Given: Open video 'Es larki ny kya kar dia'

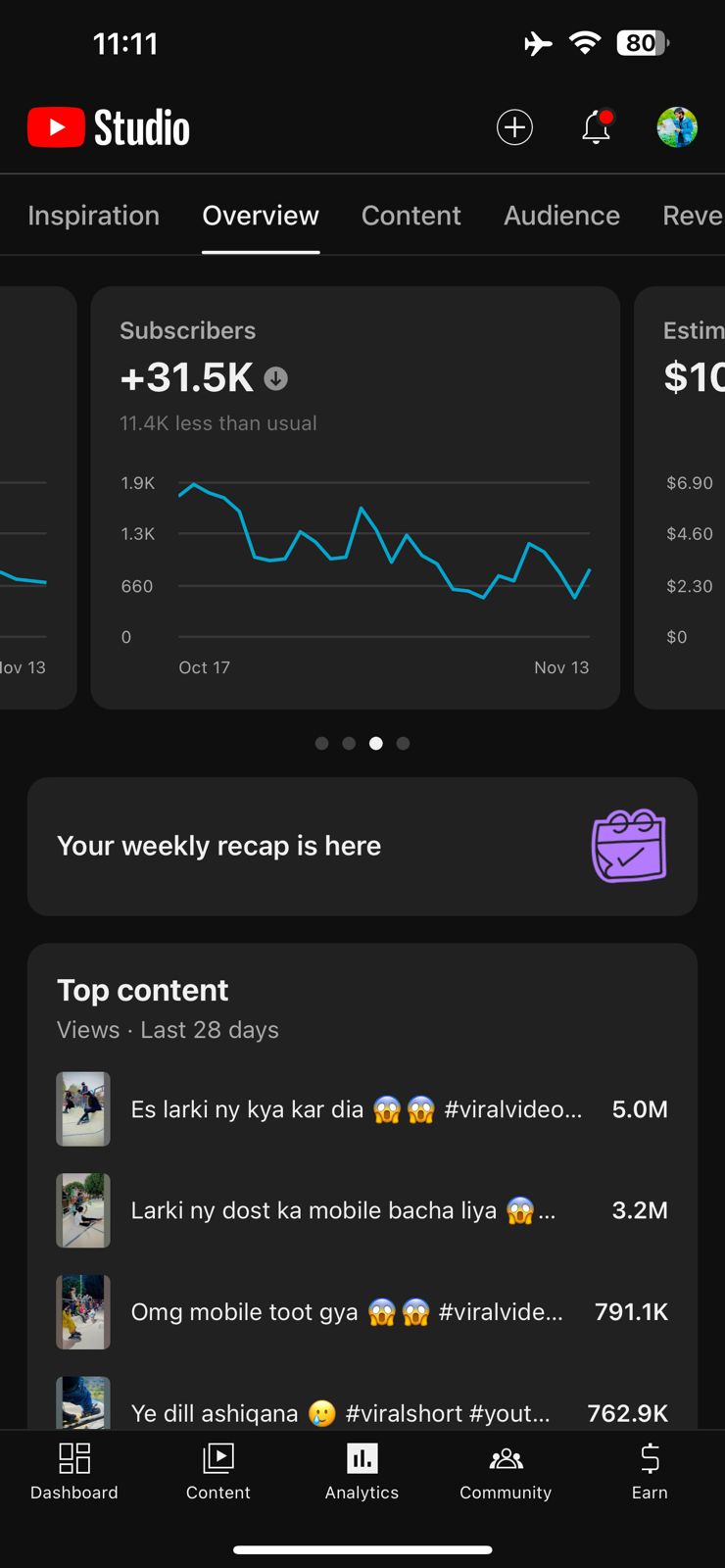Looking at the screenshot, I should (356, 1109).
